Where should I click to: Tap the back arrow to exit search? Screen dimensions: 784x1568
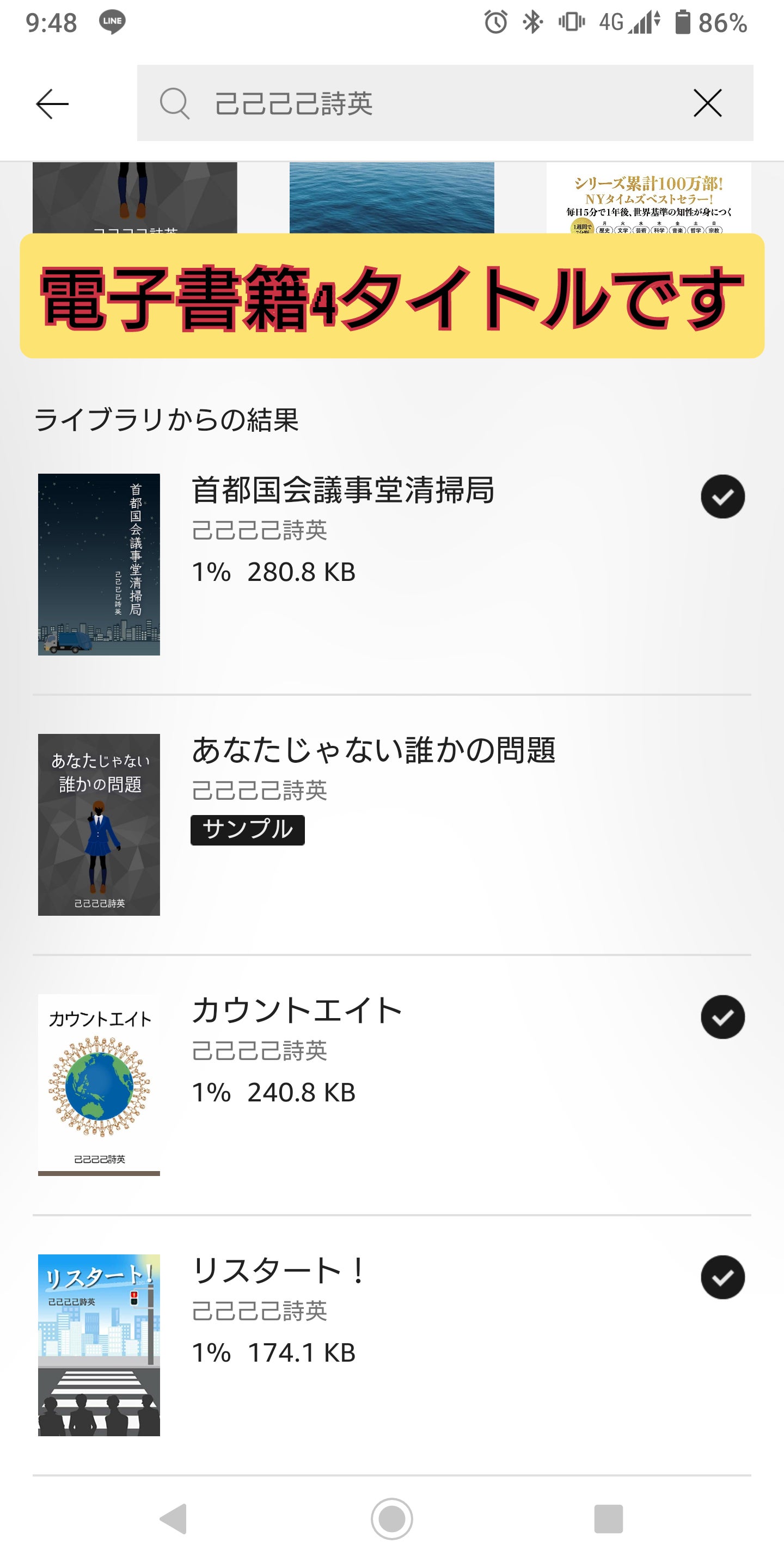pos(52,103)
